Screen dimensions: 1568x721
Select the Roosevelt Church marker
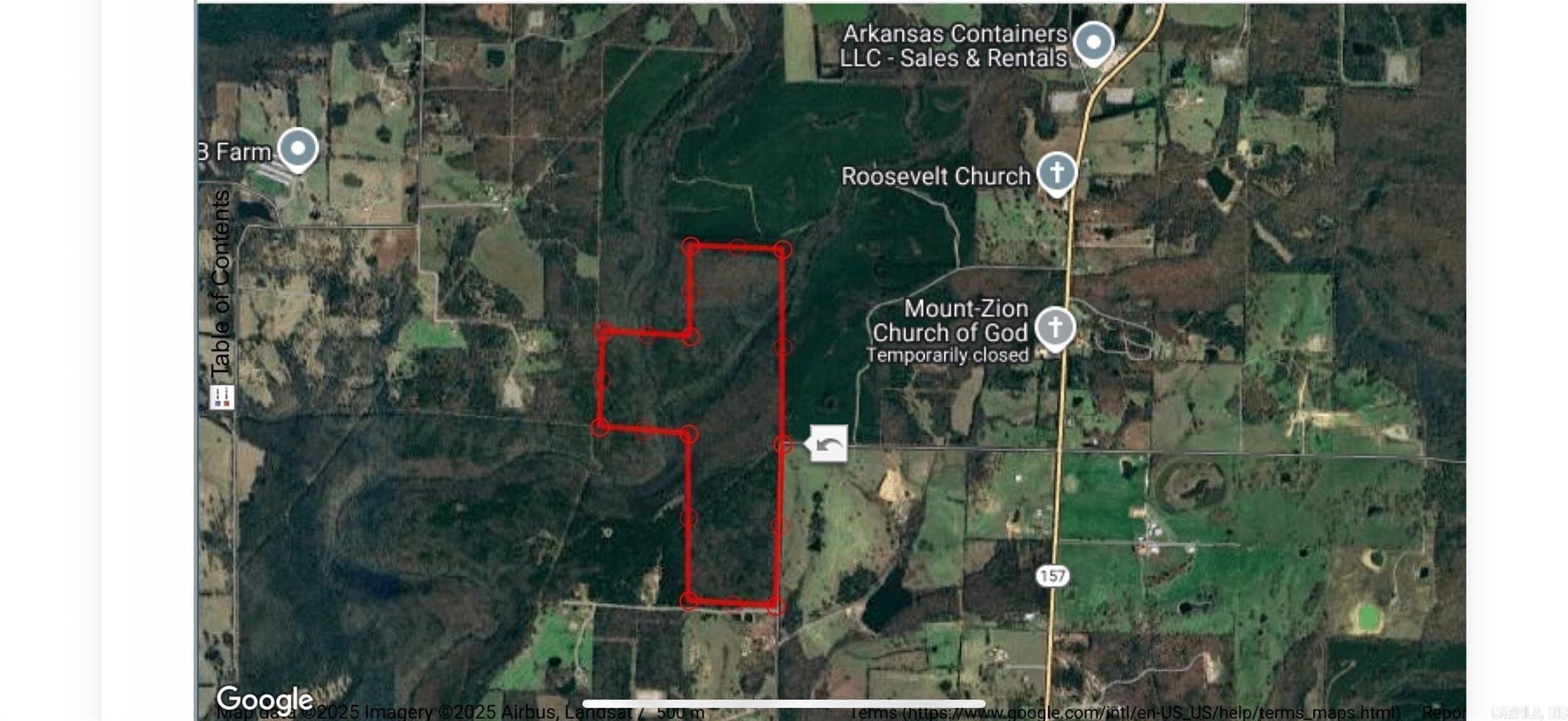pyautogui.click(x=1057, y=174)
